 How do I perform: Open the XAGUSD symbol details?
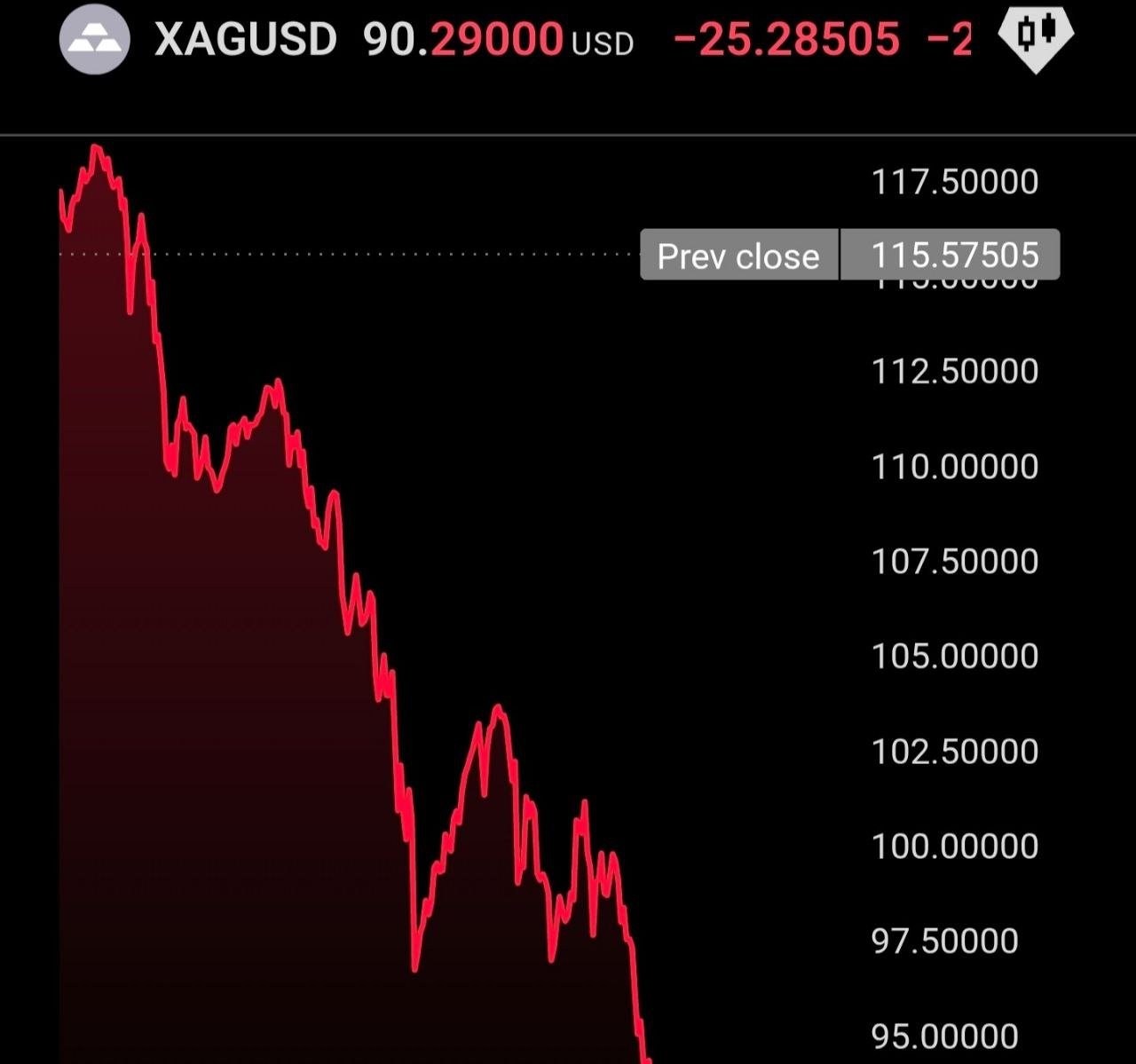tap(245, 39)
